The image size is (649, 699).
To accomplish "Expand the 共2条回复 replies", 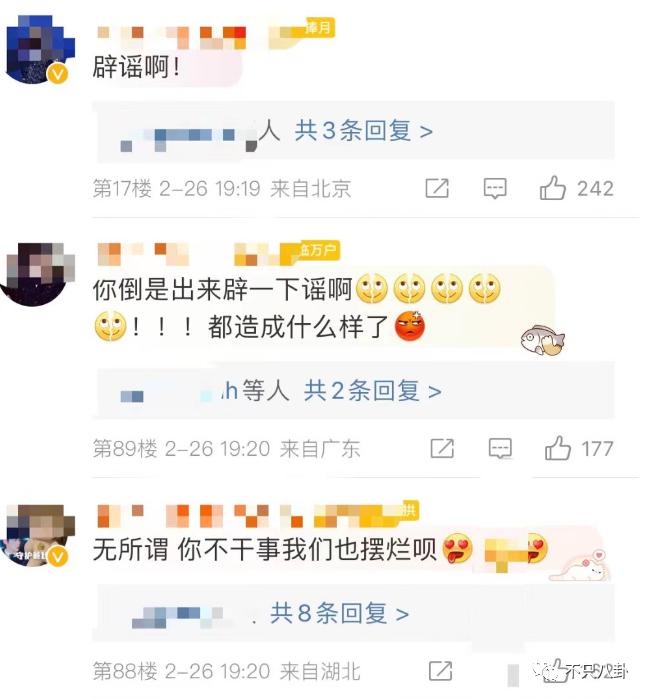I will click(x=372, y=391).
